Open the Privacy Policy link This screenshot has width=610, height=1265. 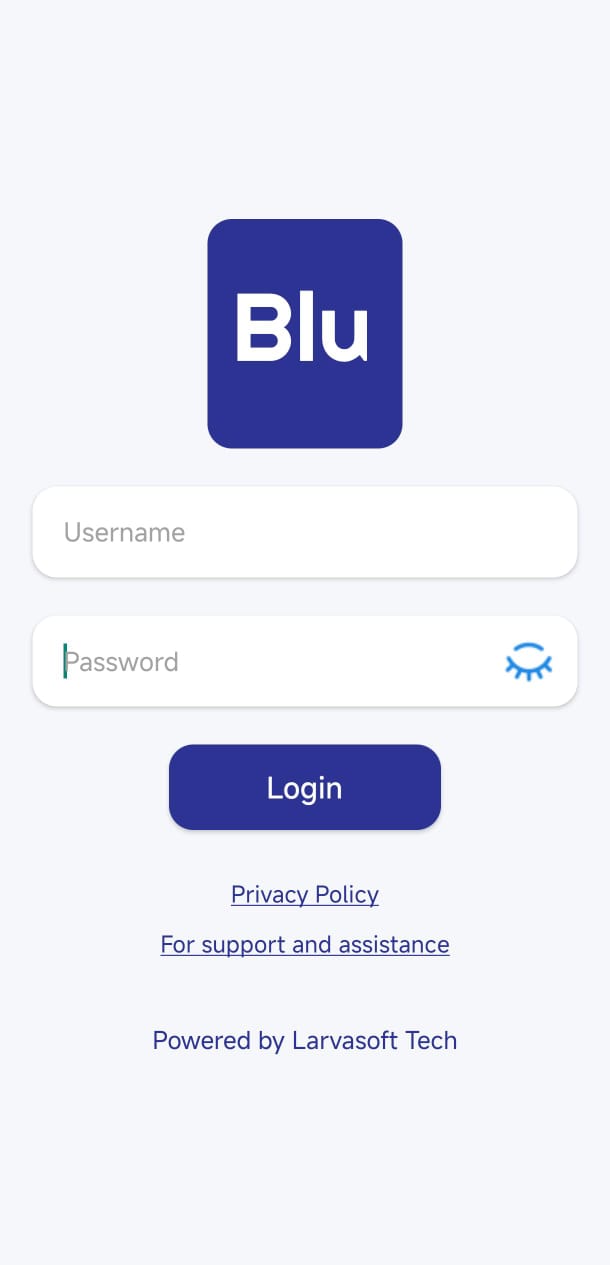(x=305, y=894)
